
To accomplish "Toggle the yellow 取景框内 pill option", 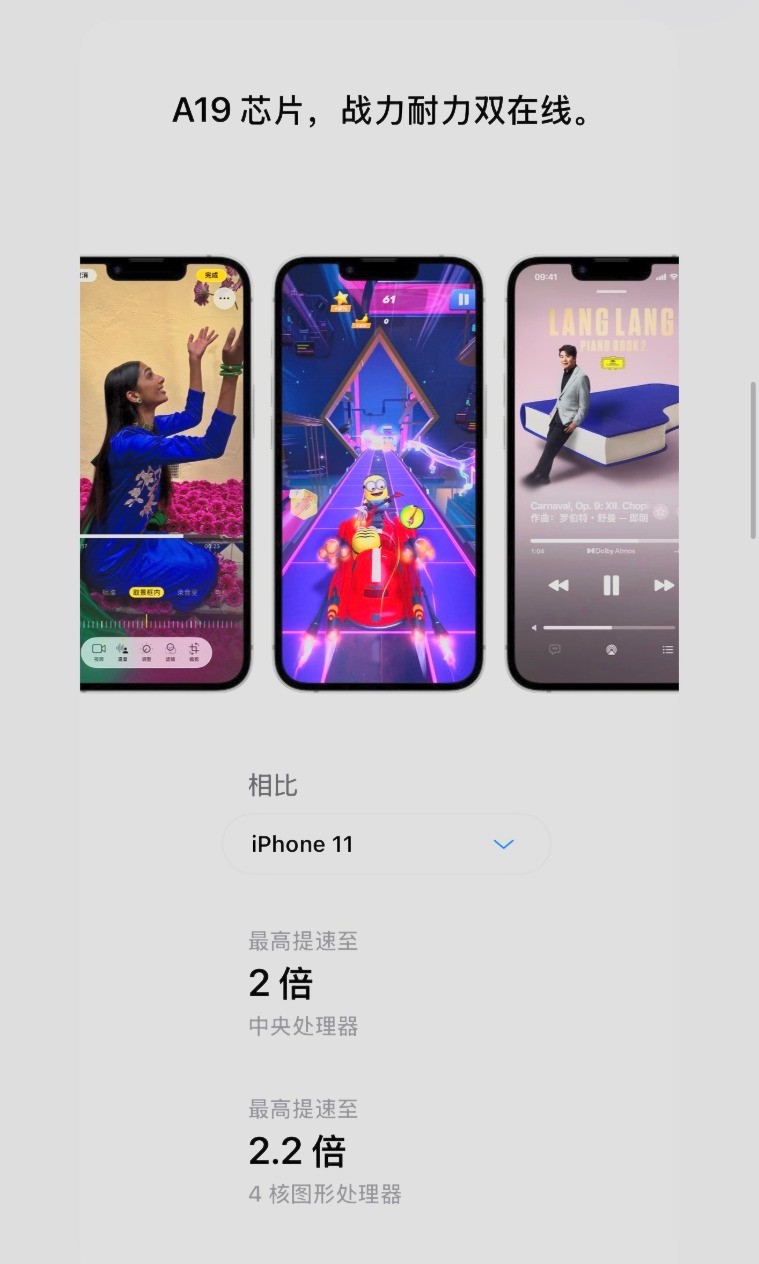I will pos(147,592).
